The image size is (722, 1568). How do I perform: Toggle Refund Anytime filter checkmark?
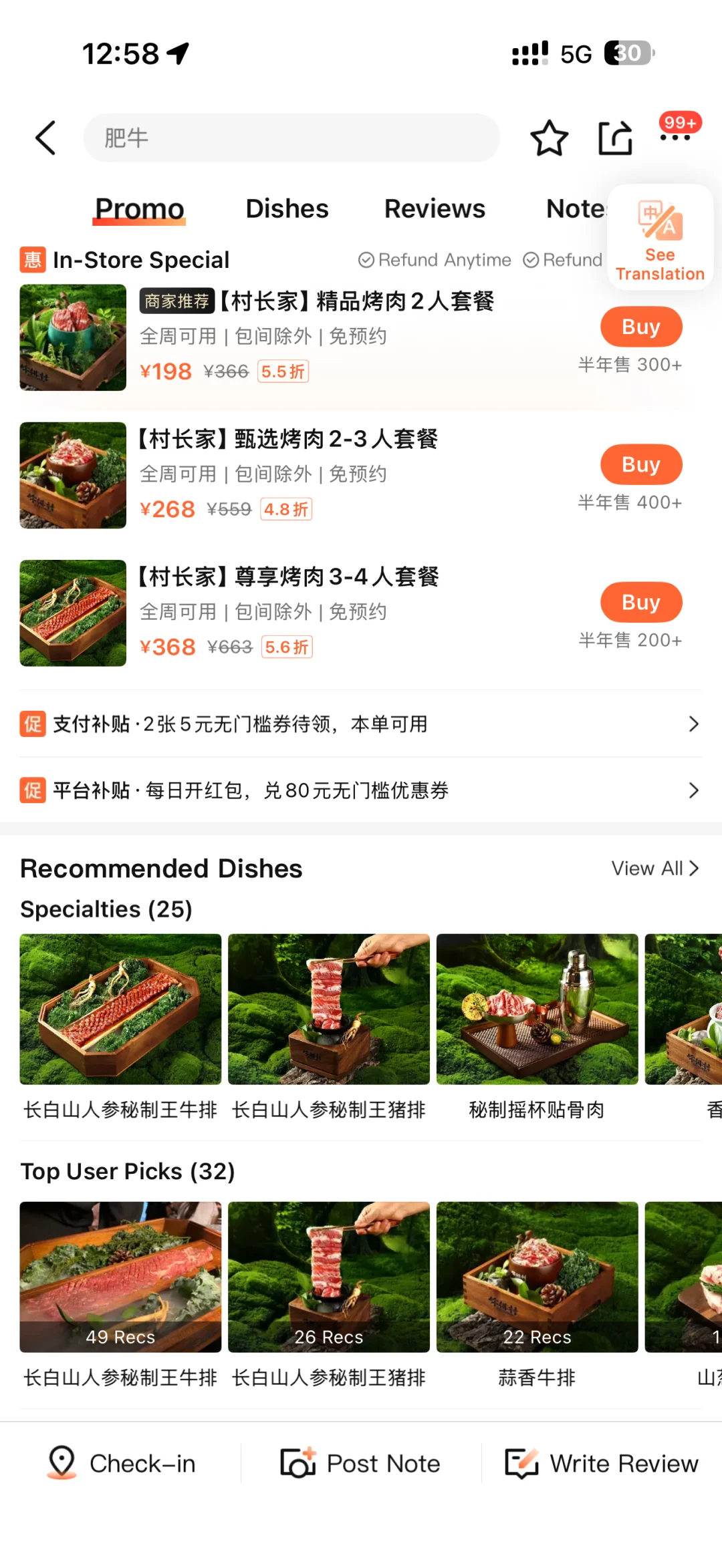(x=367, y=260)
